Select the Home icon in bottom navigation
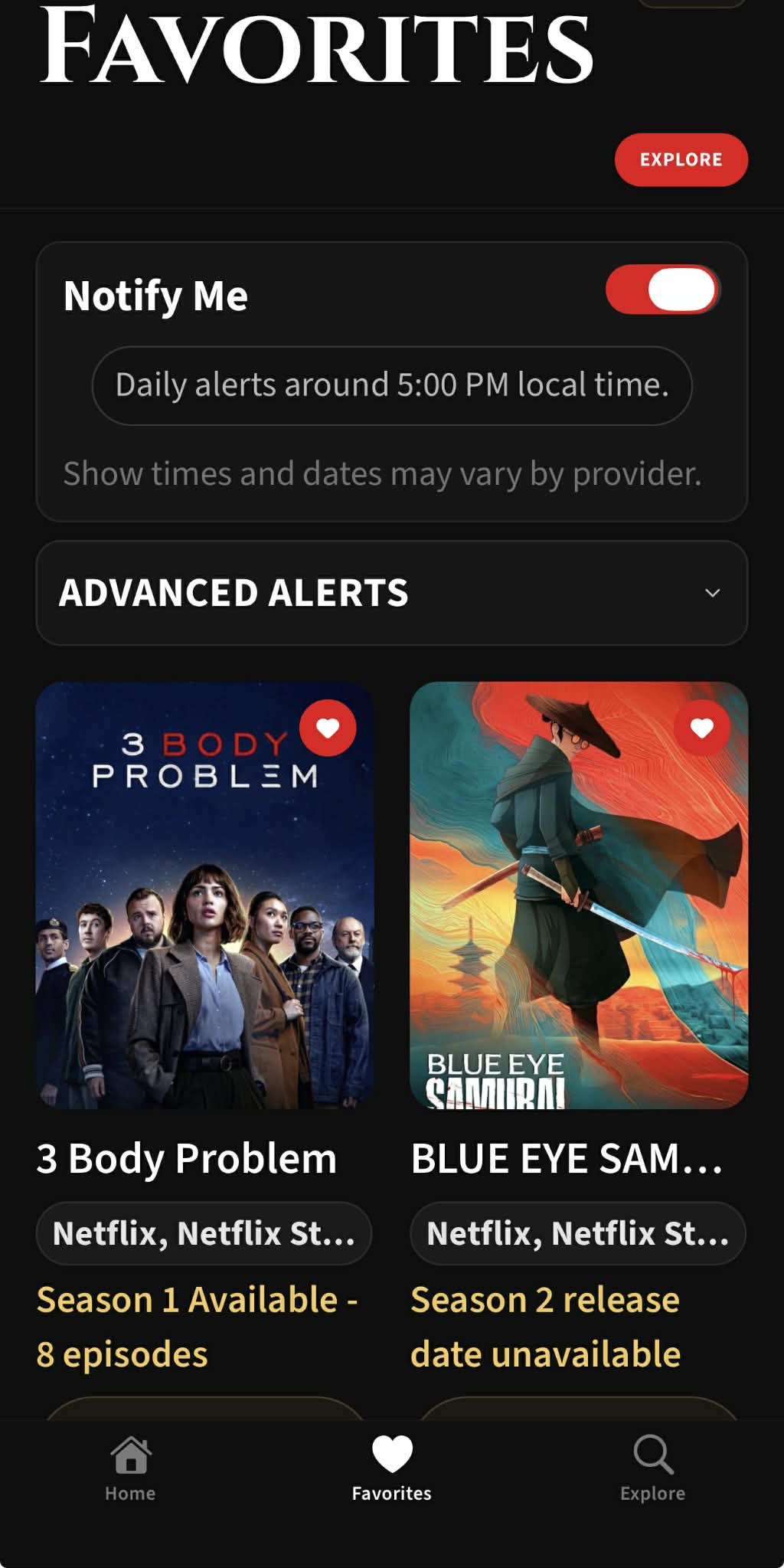 click(x=131, y=1462)
